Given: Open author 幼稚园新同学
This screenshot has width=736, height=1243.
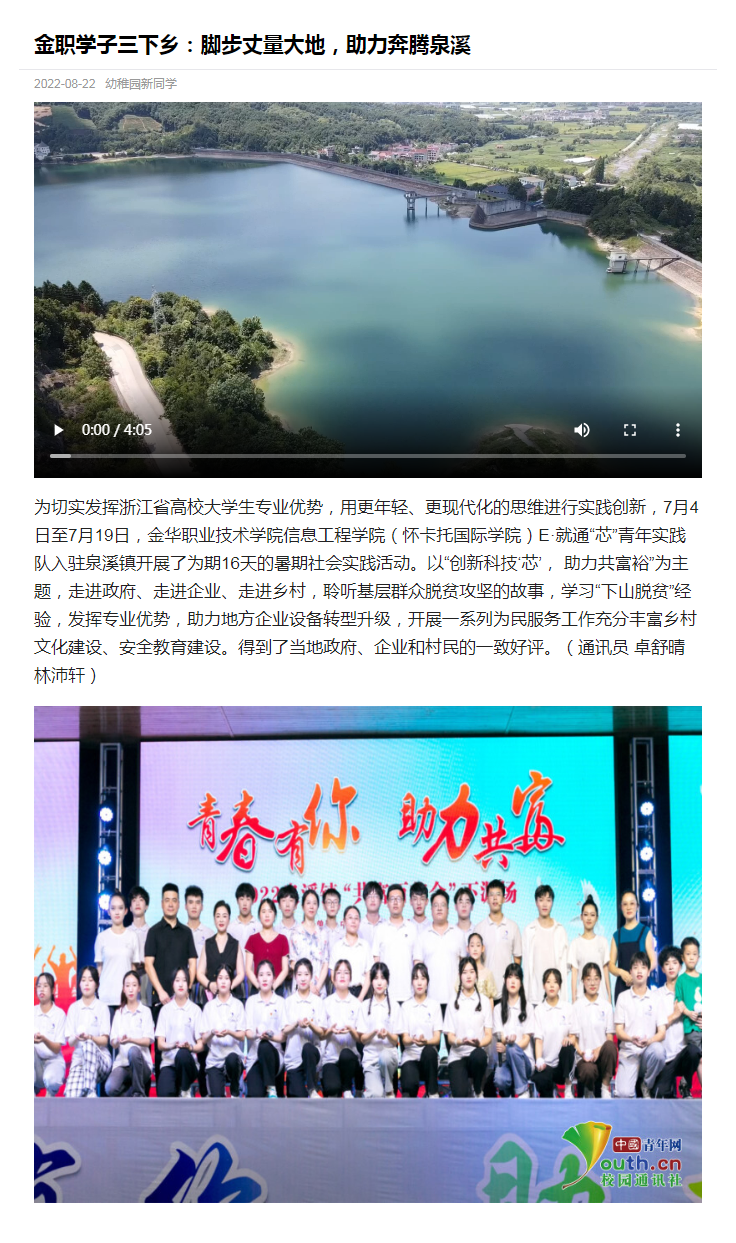Looking at the screenshot, I should tap(141, 84).
